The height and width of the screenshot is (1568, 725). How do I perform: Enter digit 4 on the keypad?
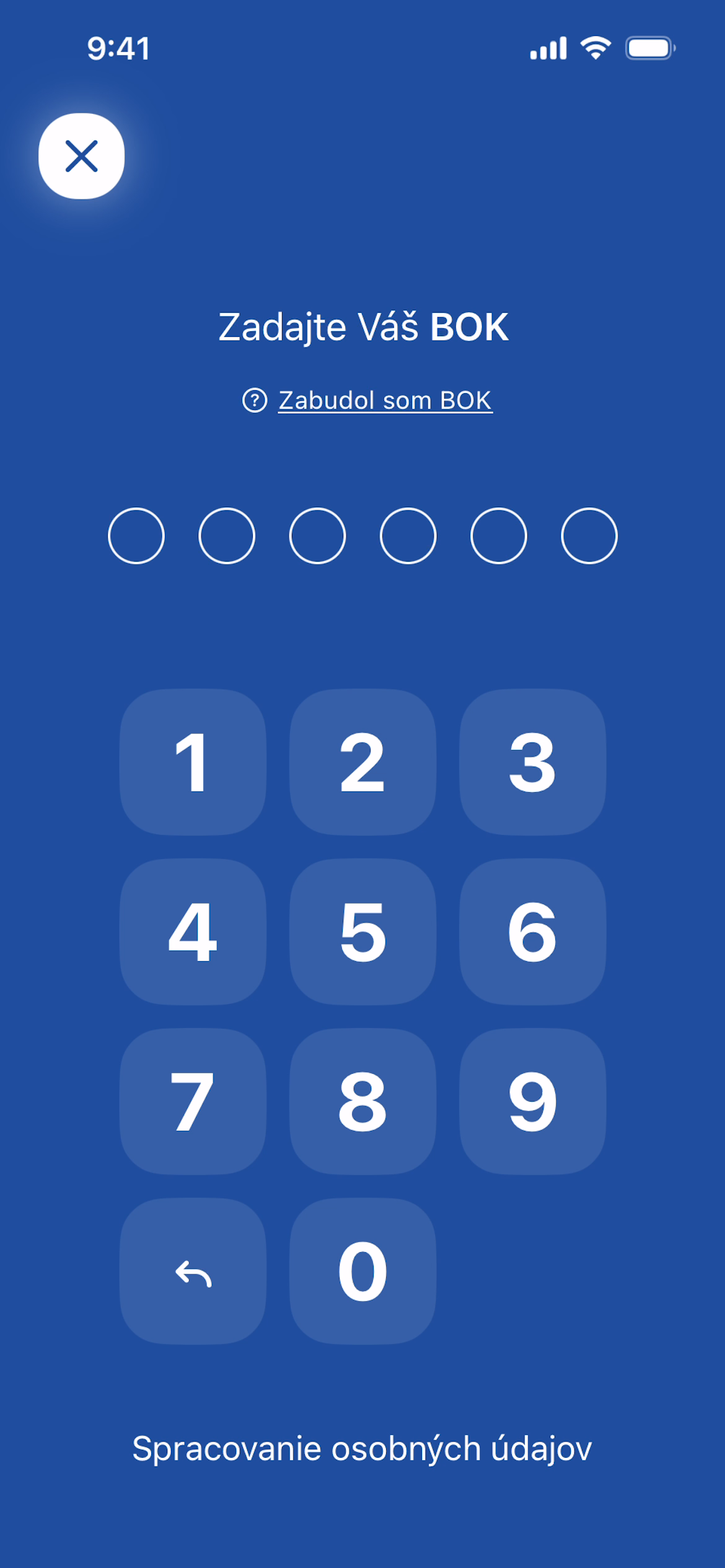click(193, 931)
